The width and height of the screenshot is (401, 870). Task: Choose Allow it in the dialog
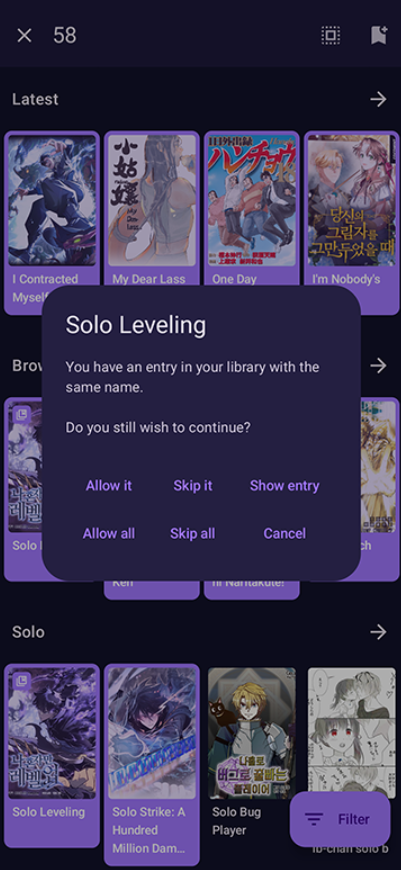[109, 485]
